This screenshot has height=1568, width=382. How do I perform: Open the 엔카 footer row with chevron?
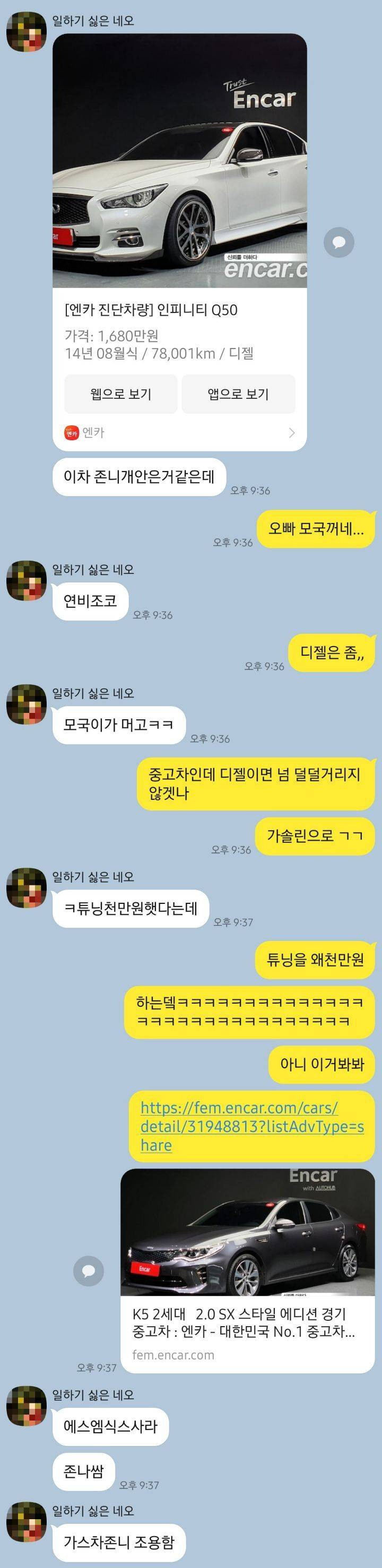click(180, 433)
